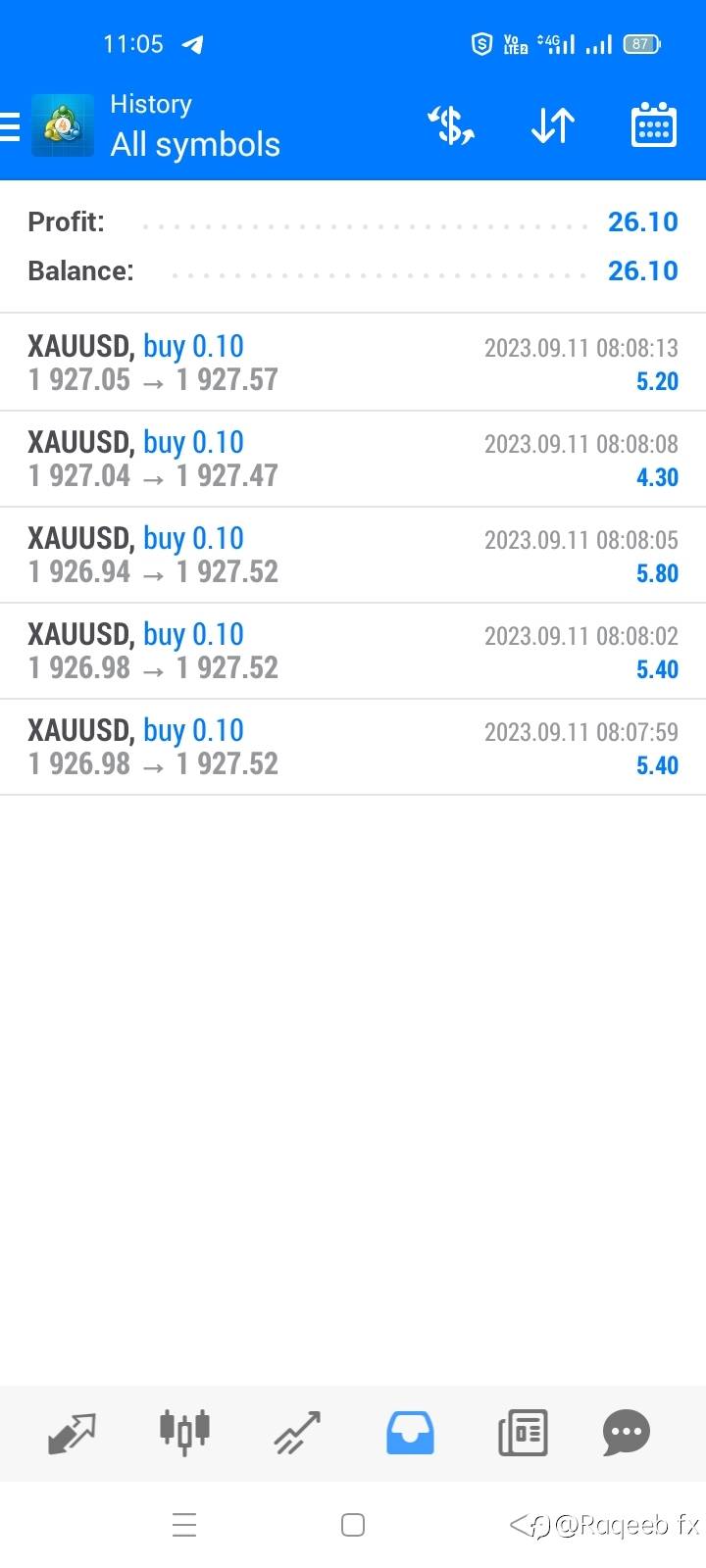
Task: Open the calendar date range picker
Action: tap(653, 126)
